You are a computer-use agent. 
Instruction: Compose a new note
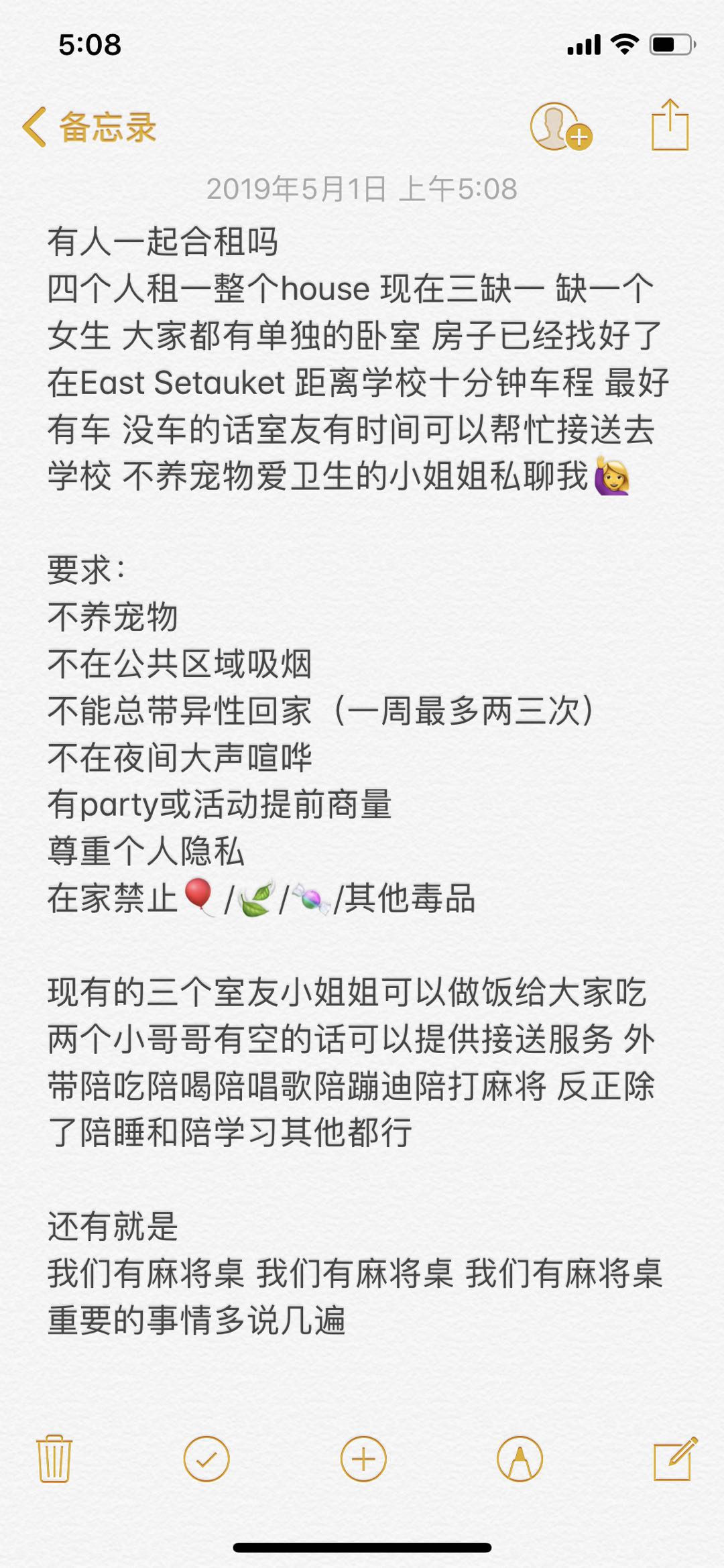coord(675,1457)
